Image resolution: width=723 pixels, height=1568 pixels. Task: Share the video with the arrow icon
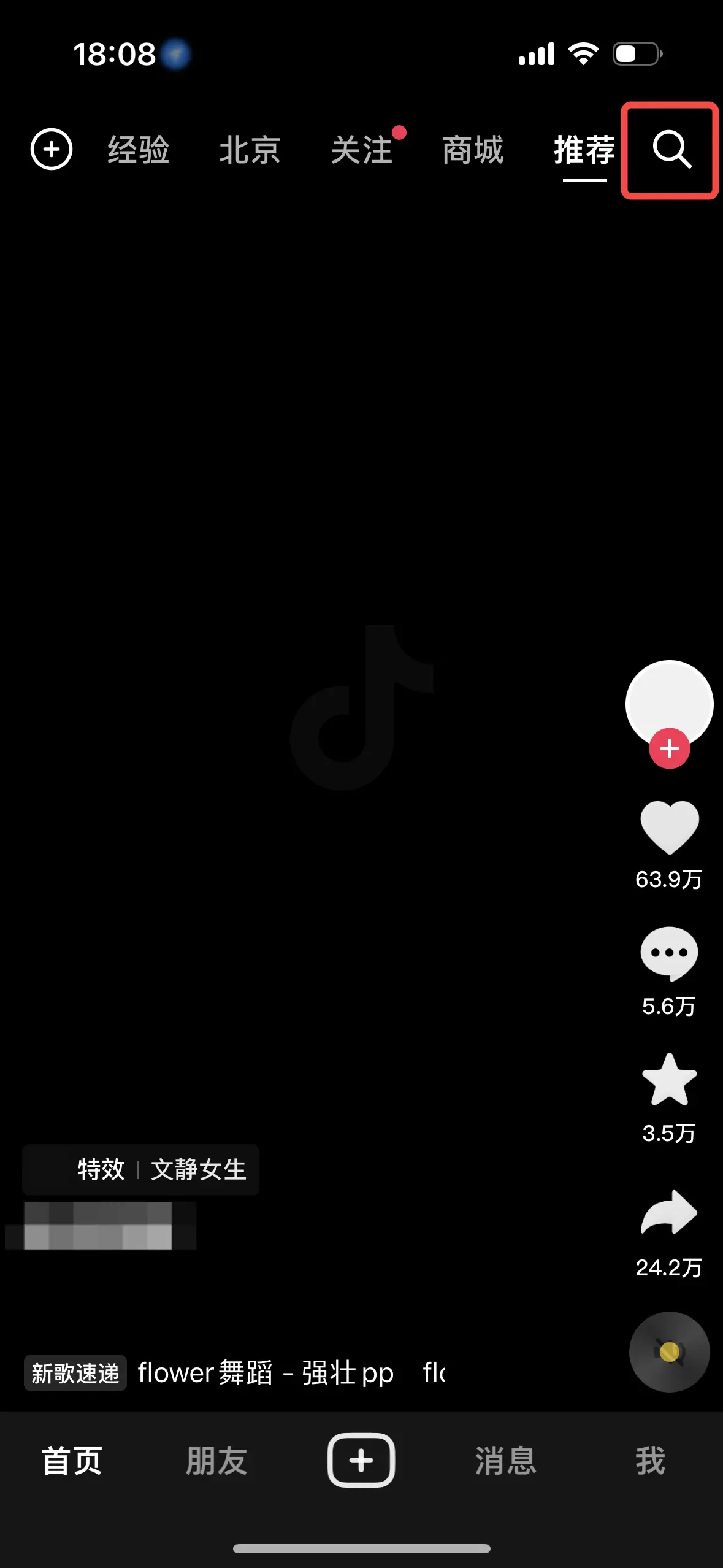click(669, 1212)
